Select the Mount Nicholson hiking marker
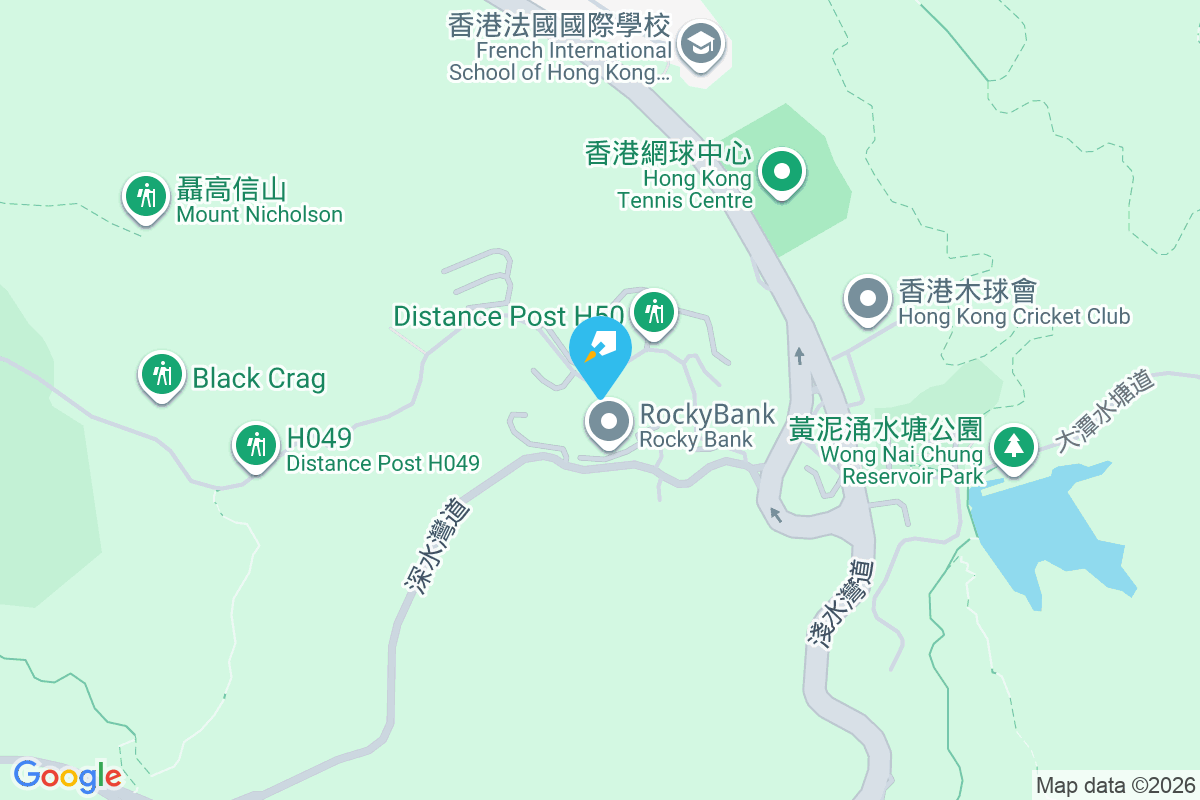 pos(147,196)
